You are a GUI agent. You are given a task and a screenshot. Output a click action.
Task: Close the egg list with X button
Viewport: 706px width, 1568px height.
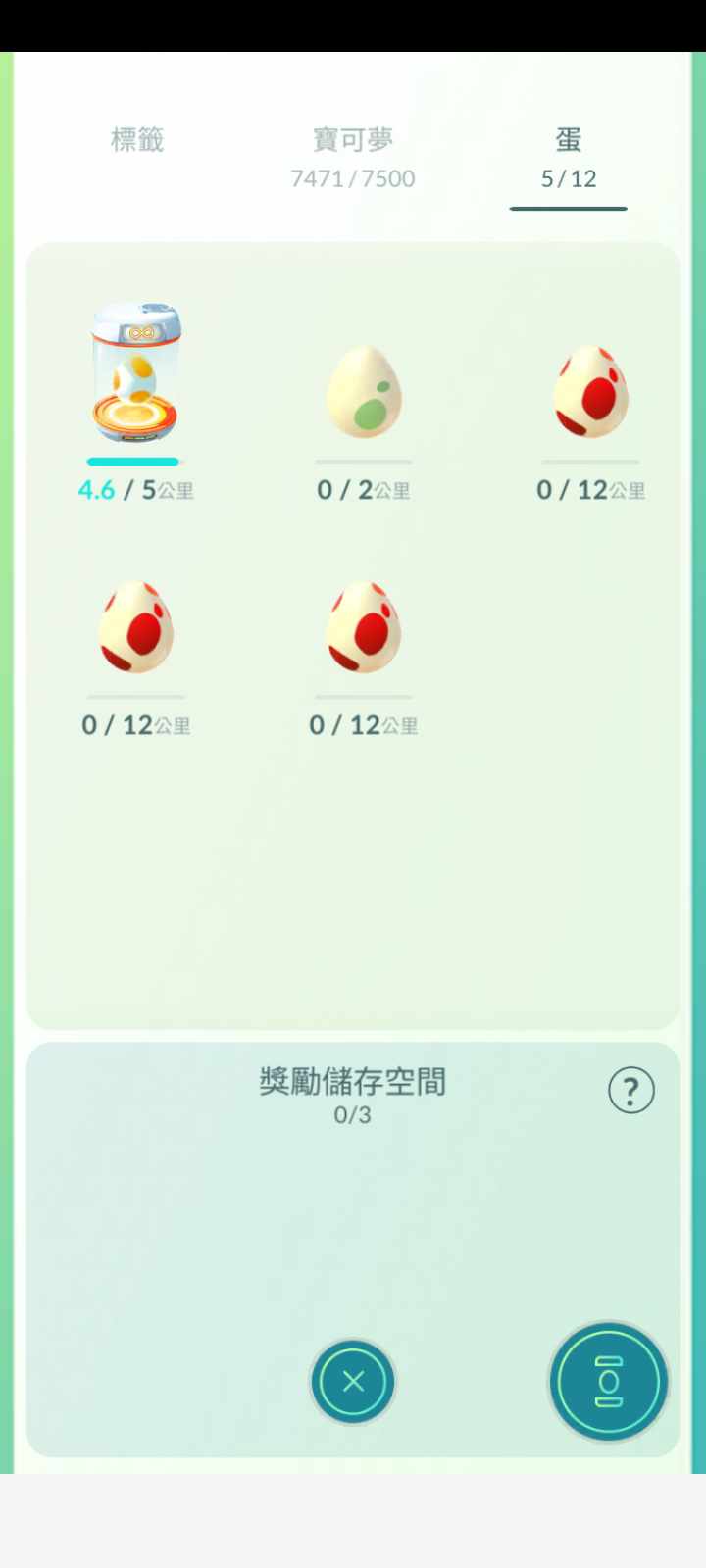pos(352,1381)
